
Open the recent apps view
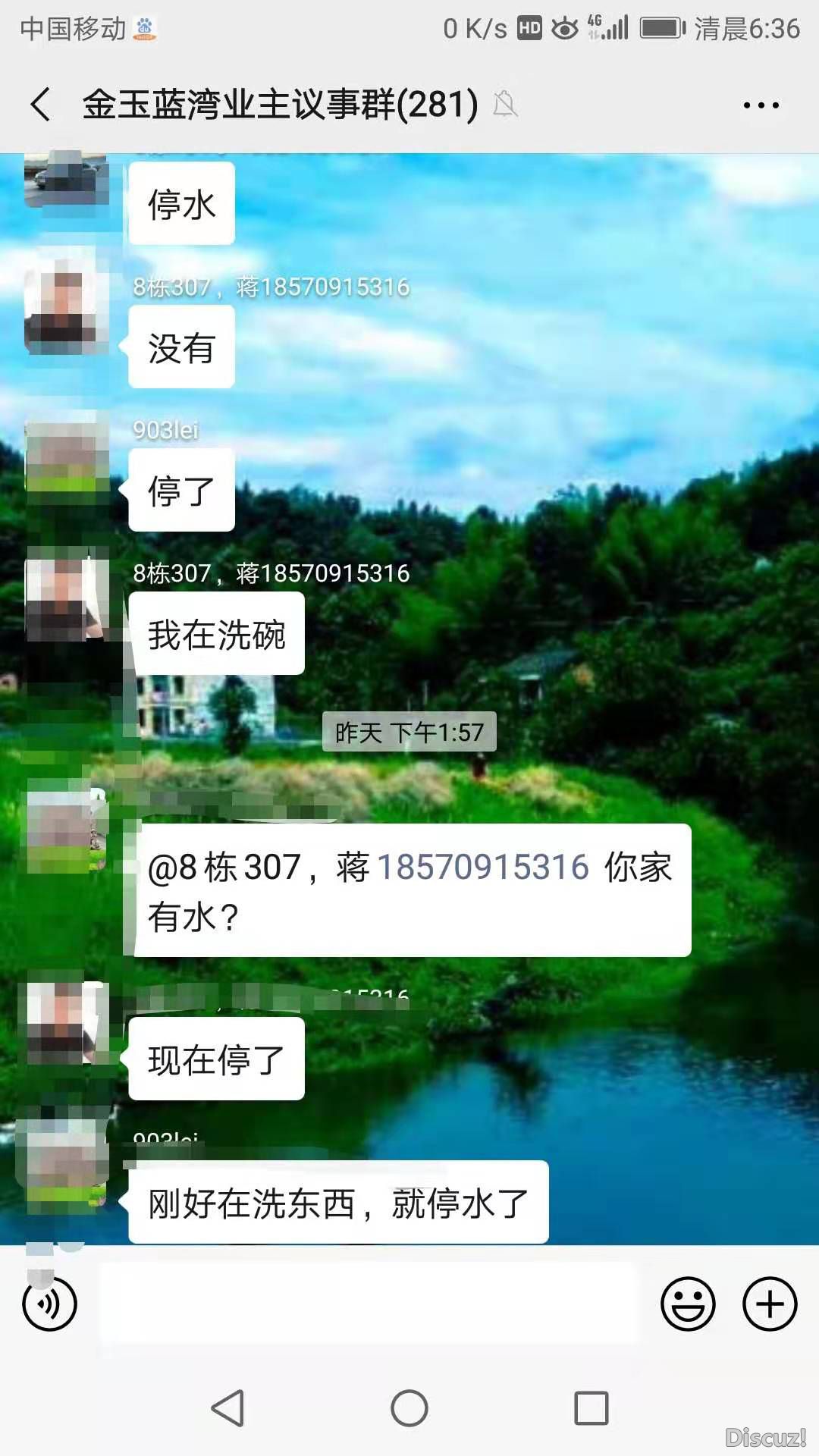pyautogui.click(x=591, y=1408)
